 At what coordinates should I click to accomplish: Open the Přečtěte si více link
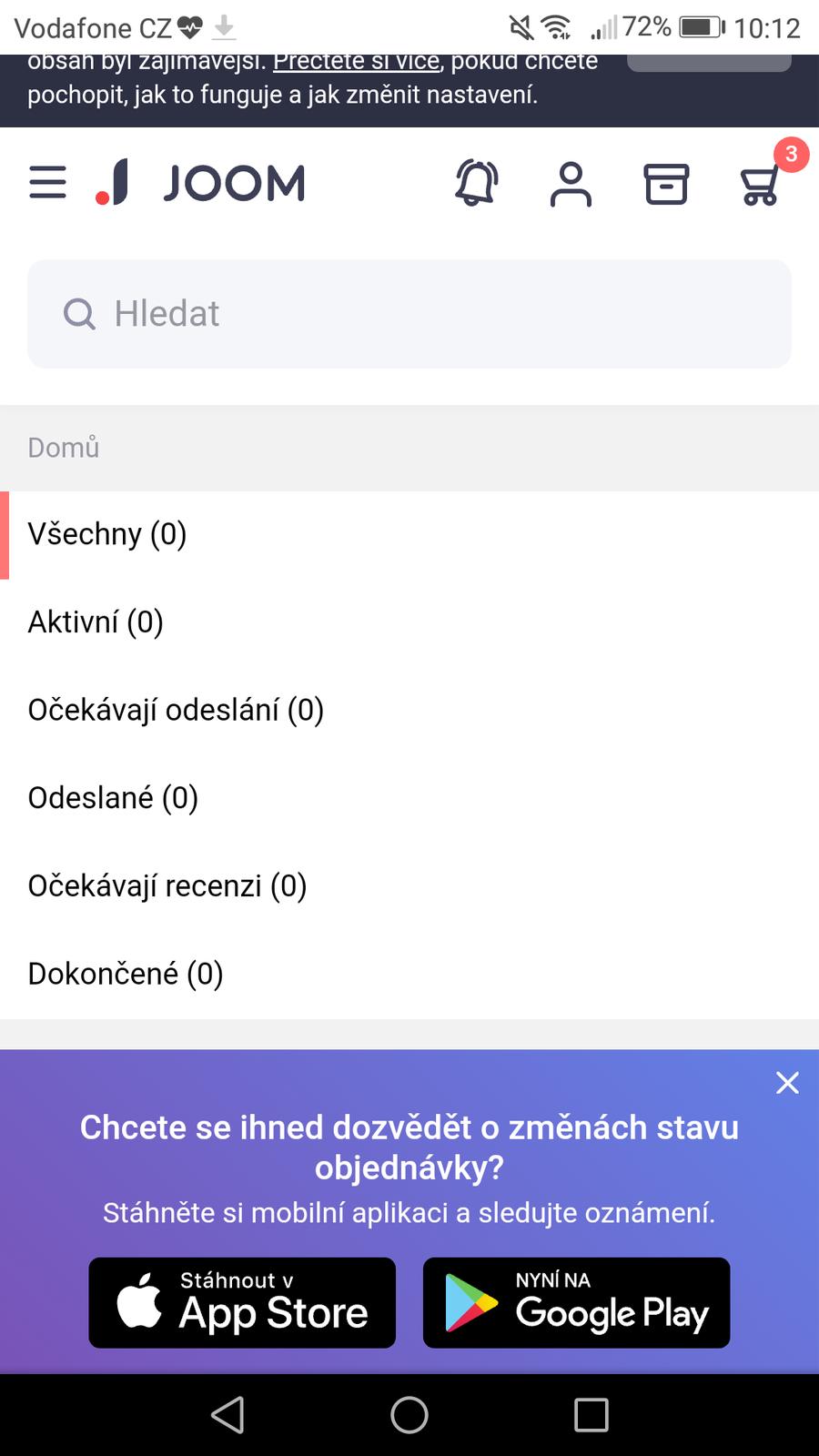point(356,63)
